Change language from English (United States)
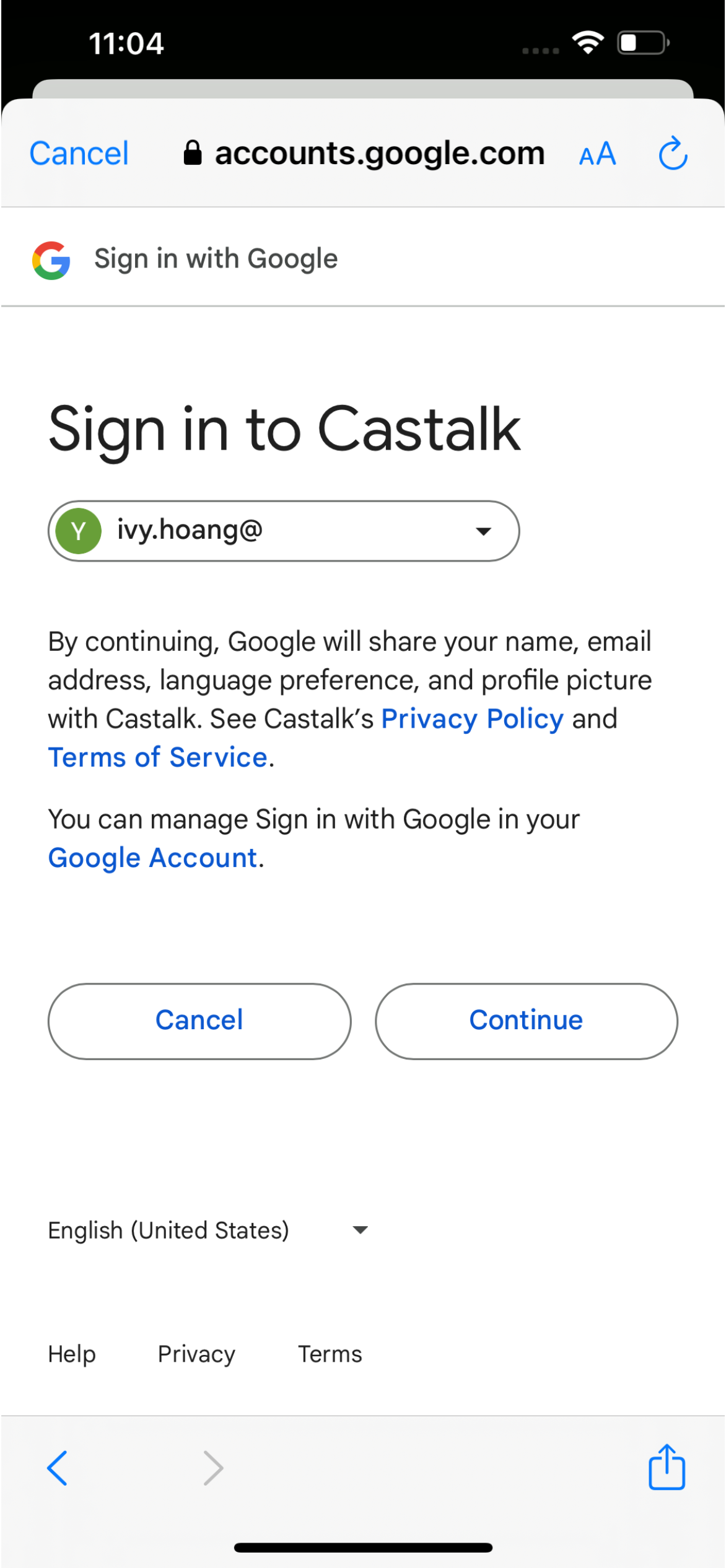The image size is (726, 1568). click(x=209, y=1230)
